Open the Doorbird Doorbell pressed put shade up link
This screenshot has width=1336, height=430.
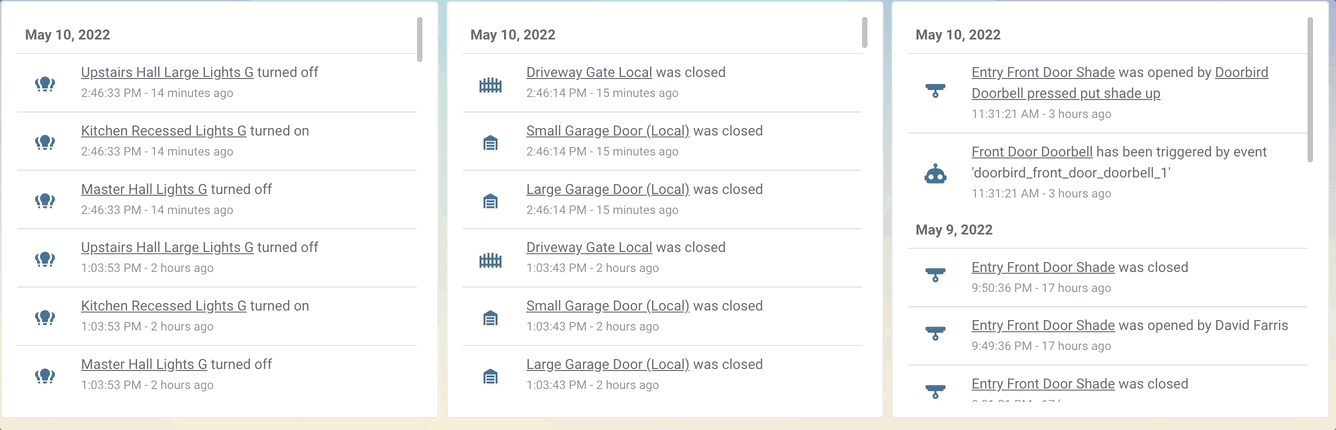coord(1065,93)
